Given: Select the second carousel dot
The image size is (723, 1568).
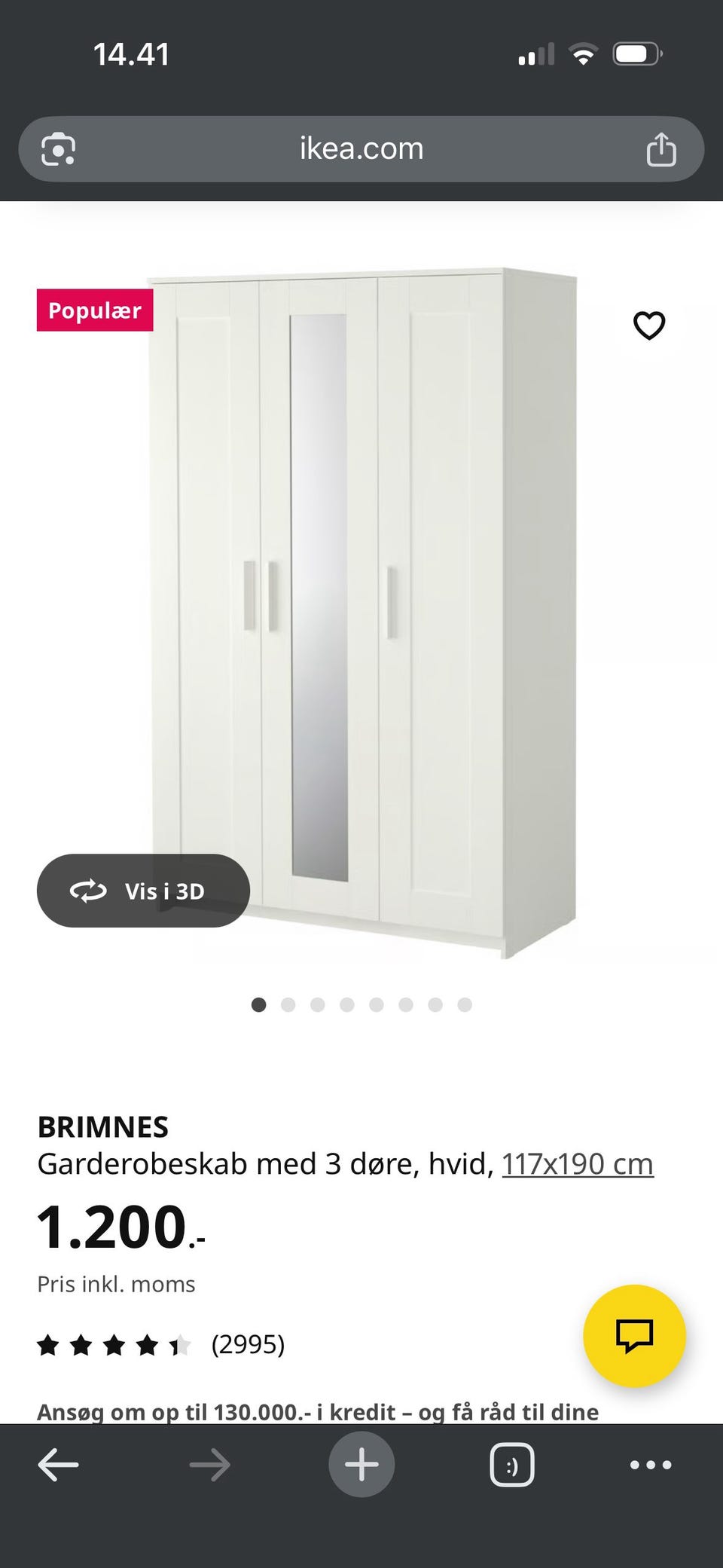Looking at the screenshot, I should click(289, 1004).
